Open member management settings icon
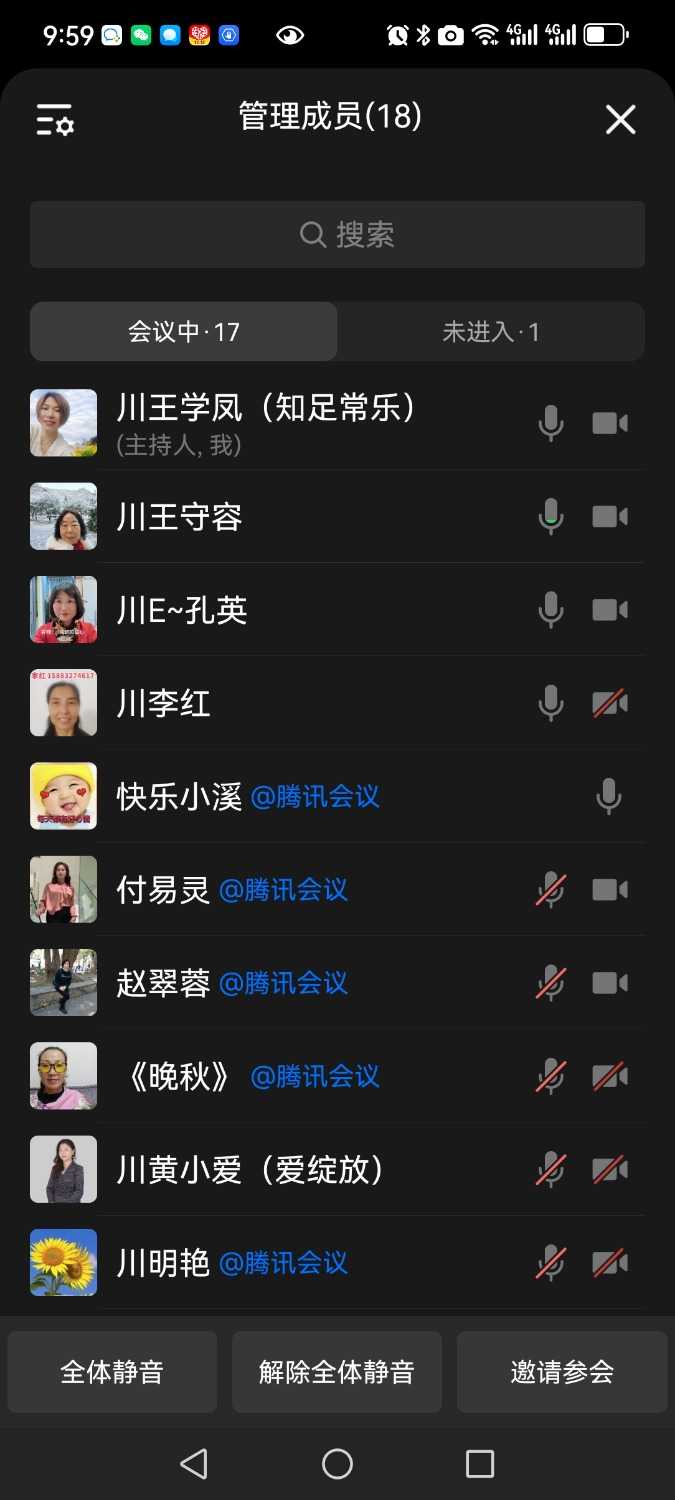Screen dimensions: 675x1500 55,120
